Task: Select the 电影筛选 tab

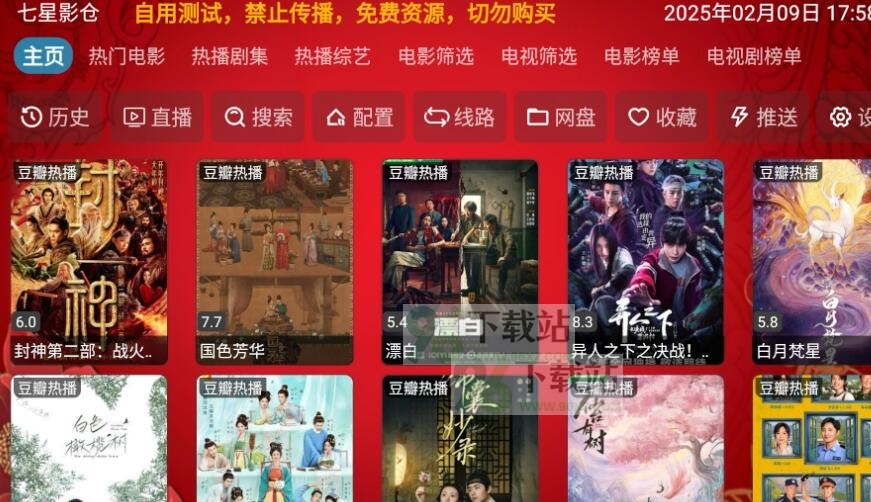Action: click(435, 56)
